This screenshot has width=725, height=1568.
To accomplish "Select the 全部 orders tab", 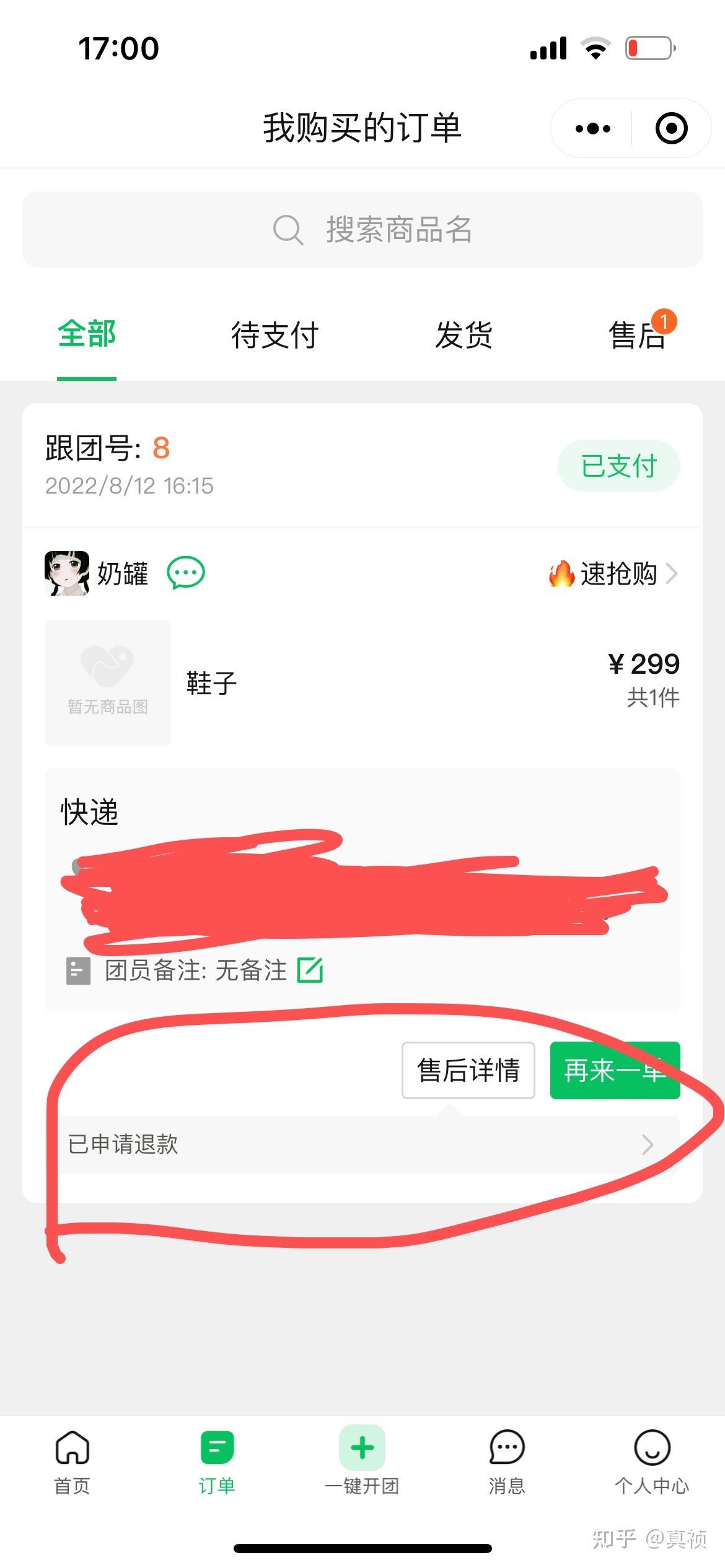I will point(87,334).
